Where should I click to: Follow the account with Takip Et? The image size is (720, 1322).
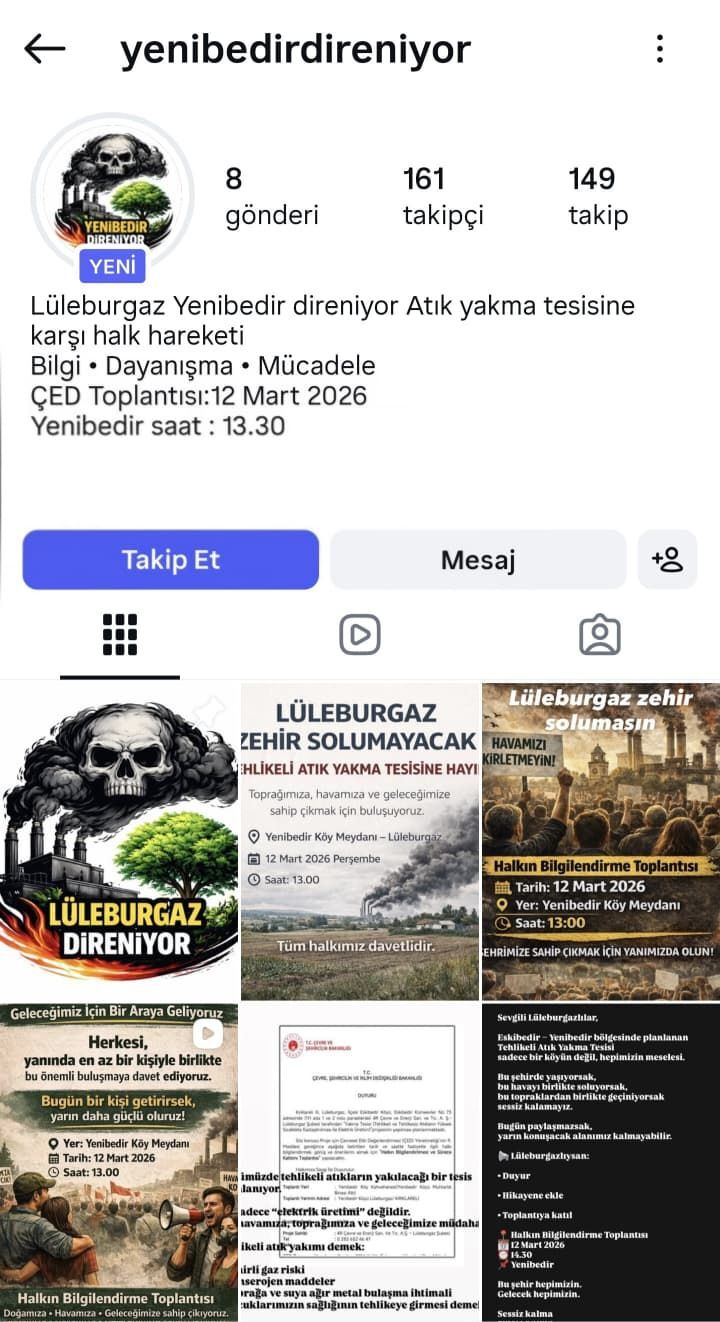[170, 559]
